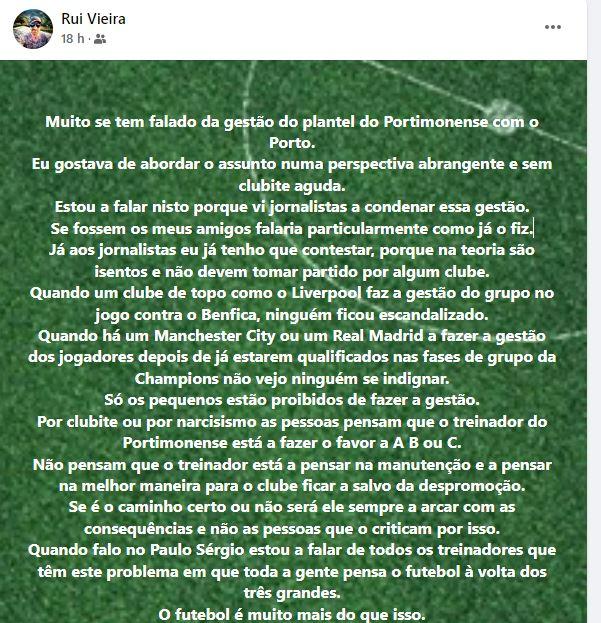Open Rui Vieira's profile picture

click(x=30, y=28)
